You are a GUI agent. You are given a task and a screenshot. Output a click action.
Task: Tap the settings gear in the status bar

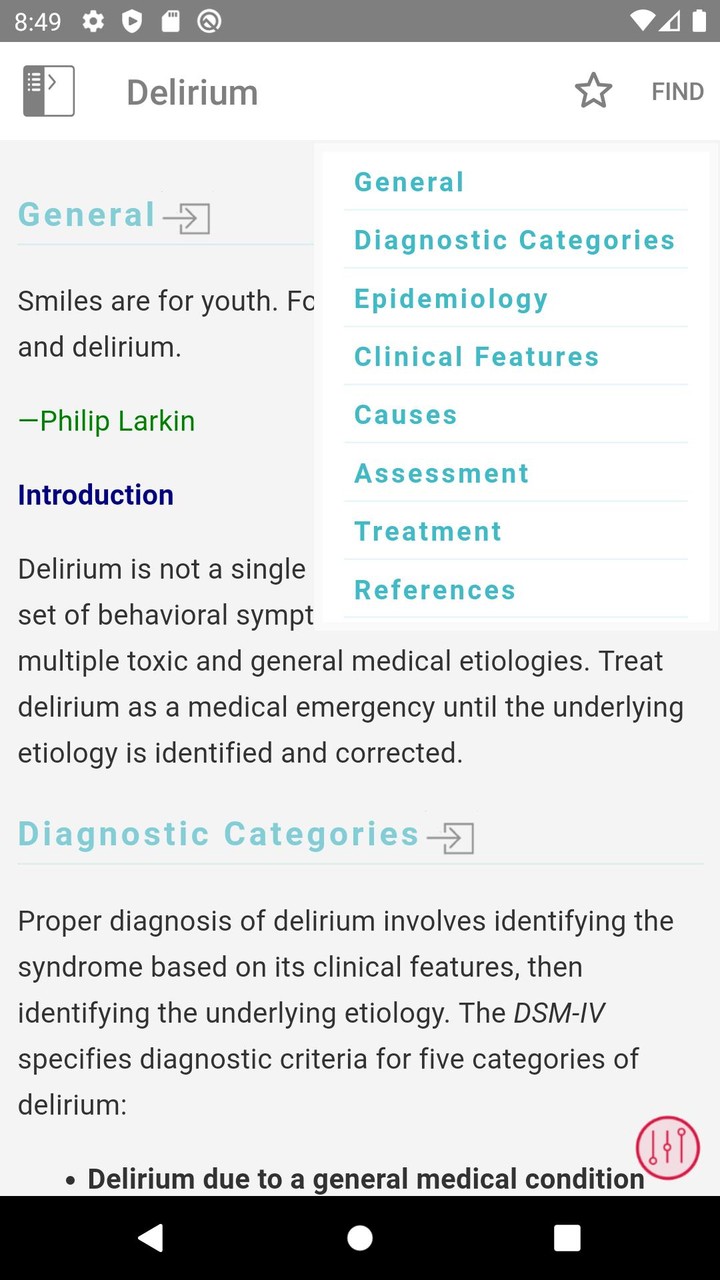pyautogui.click(x=93, y=20)
